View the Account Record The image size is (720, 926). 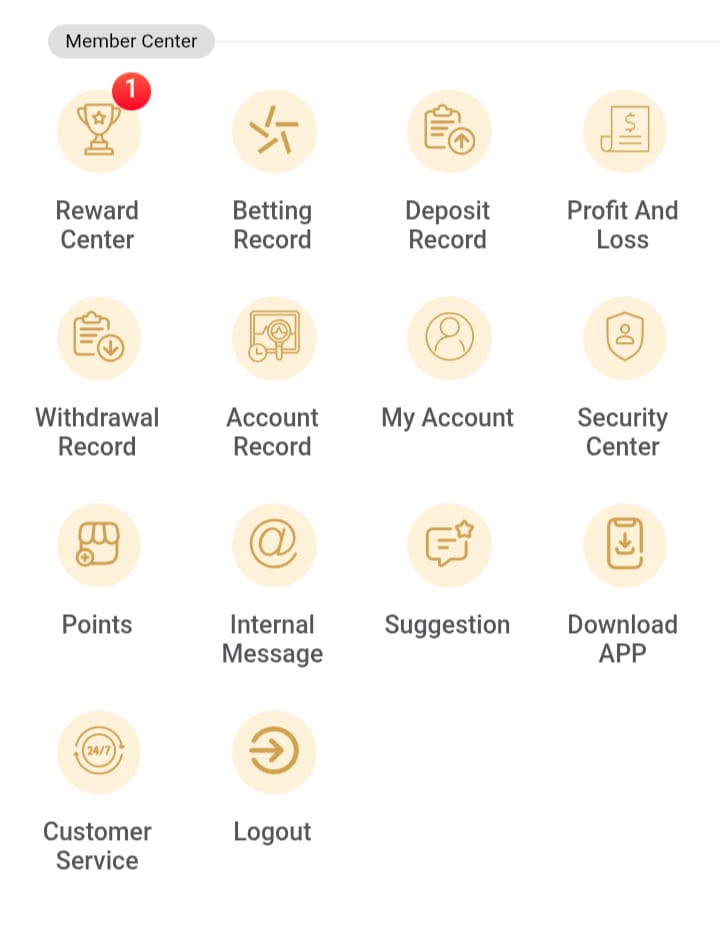273,338
